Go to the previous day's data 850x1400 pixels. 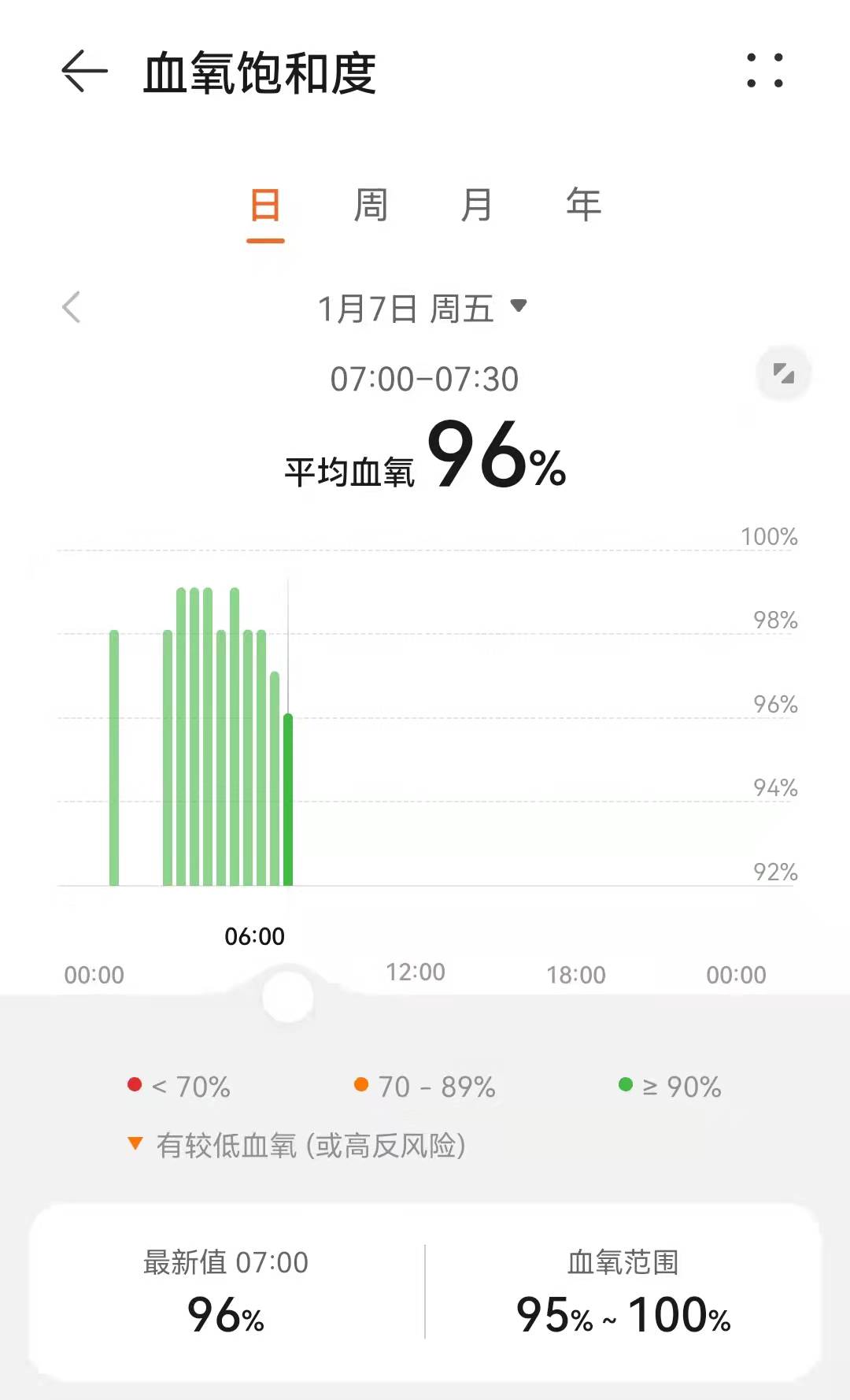(72, 307)
